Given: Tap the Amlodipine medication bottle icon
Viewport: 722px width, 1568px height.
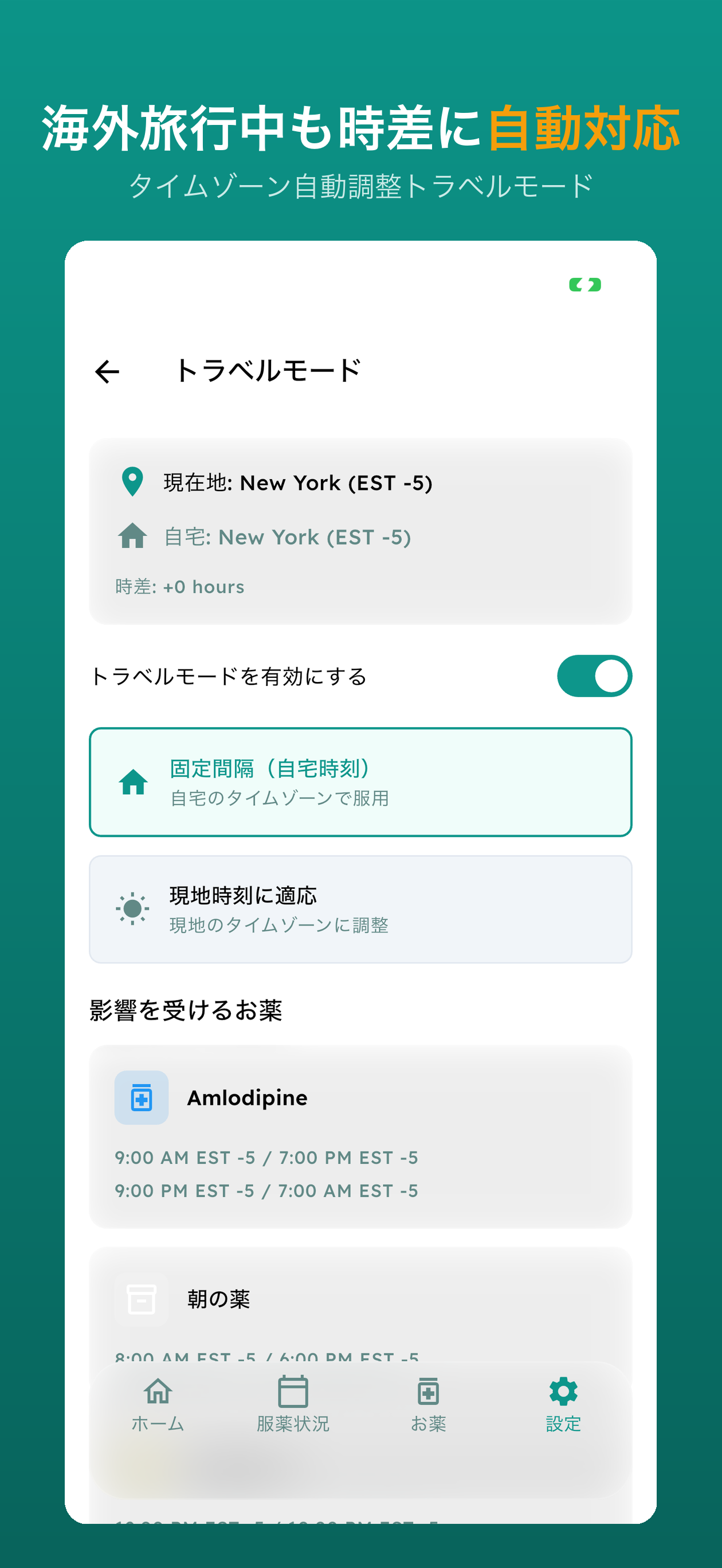Looking at the screenshot, I should (x=141, y=1097).
